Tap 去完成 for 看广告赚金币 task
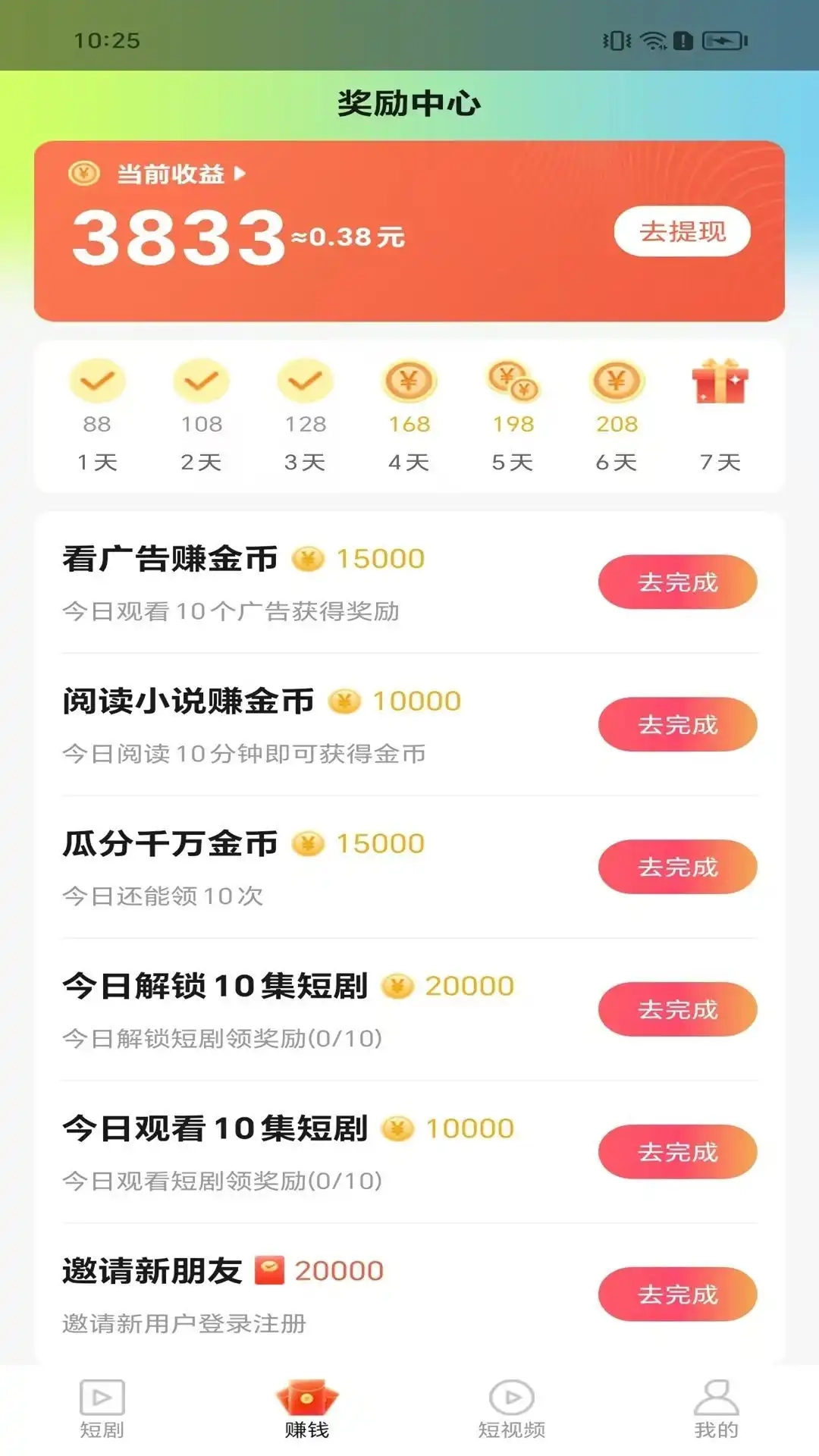Screen dimensions: 819x1456 point(677,582)
